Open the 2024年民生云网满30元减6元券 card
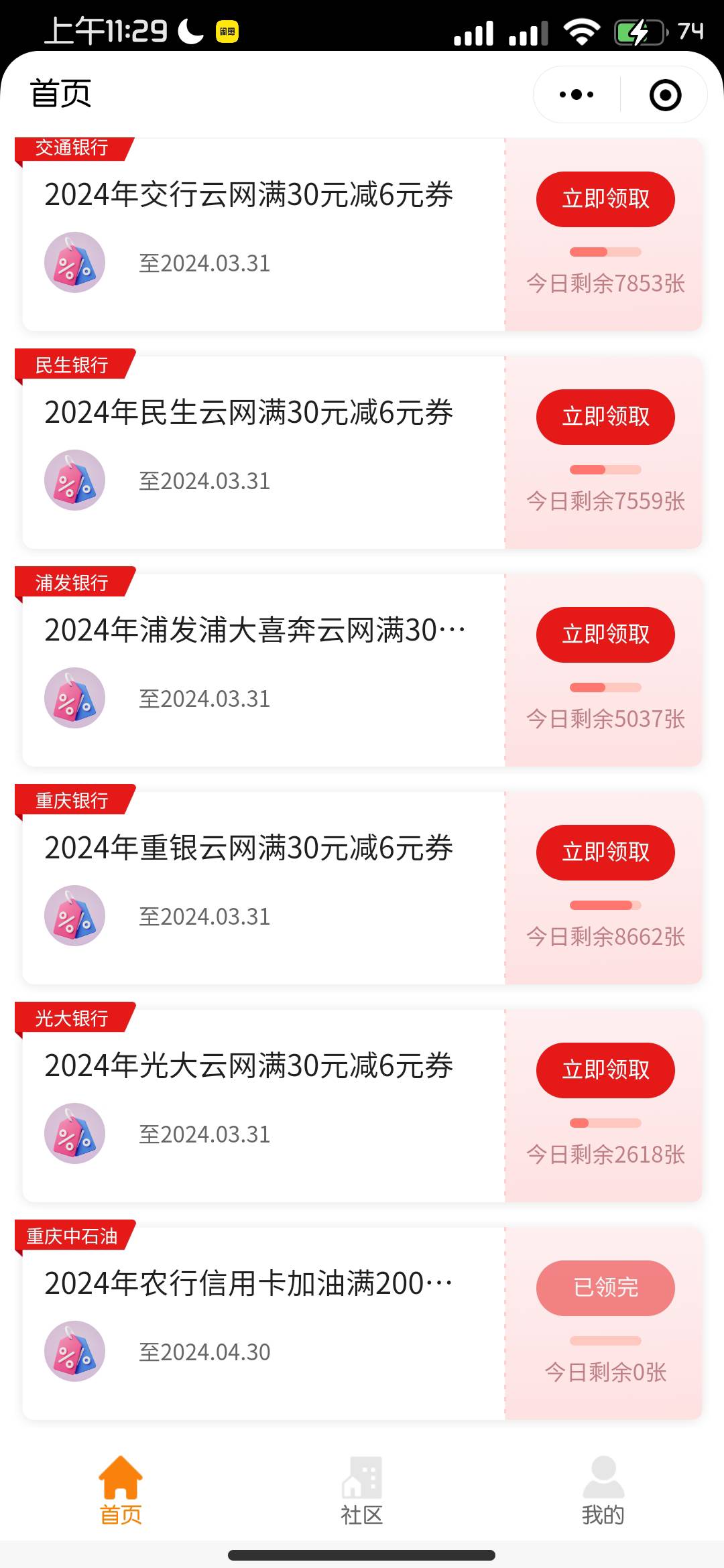The height and width of the screenshot is (1568, 724). [263, 452]
